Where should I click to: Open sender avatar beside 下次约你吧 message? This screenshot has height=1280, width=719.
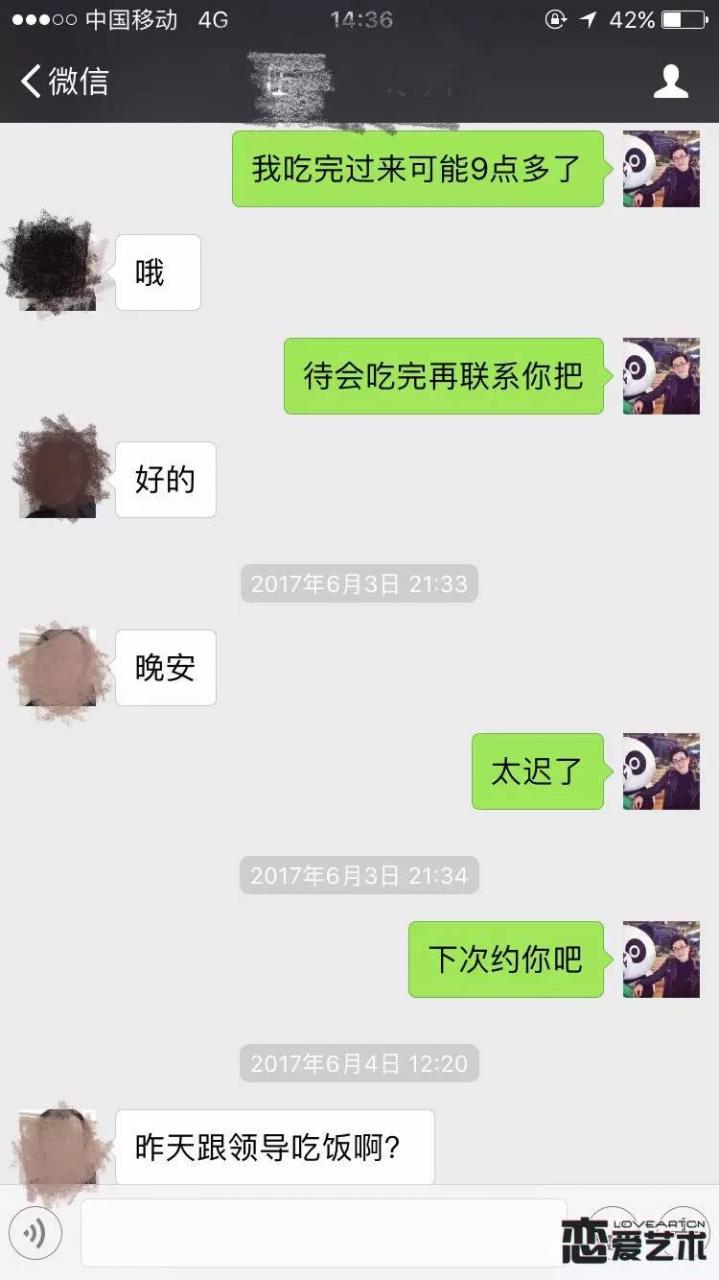(661, 959)
